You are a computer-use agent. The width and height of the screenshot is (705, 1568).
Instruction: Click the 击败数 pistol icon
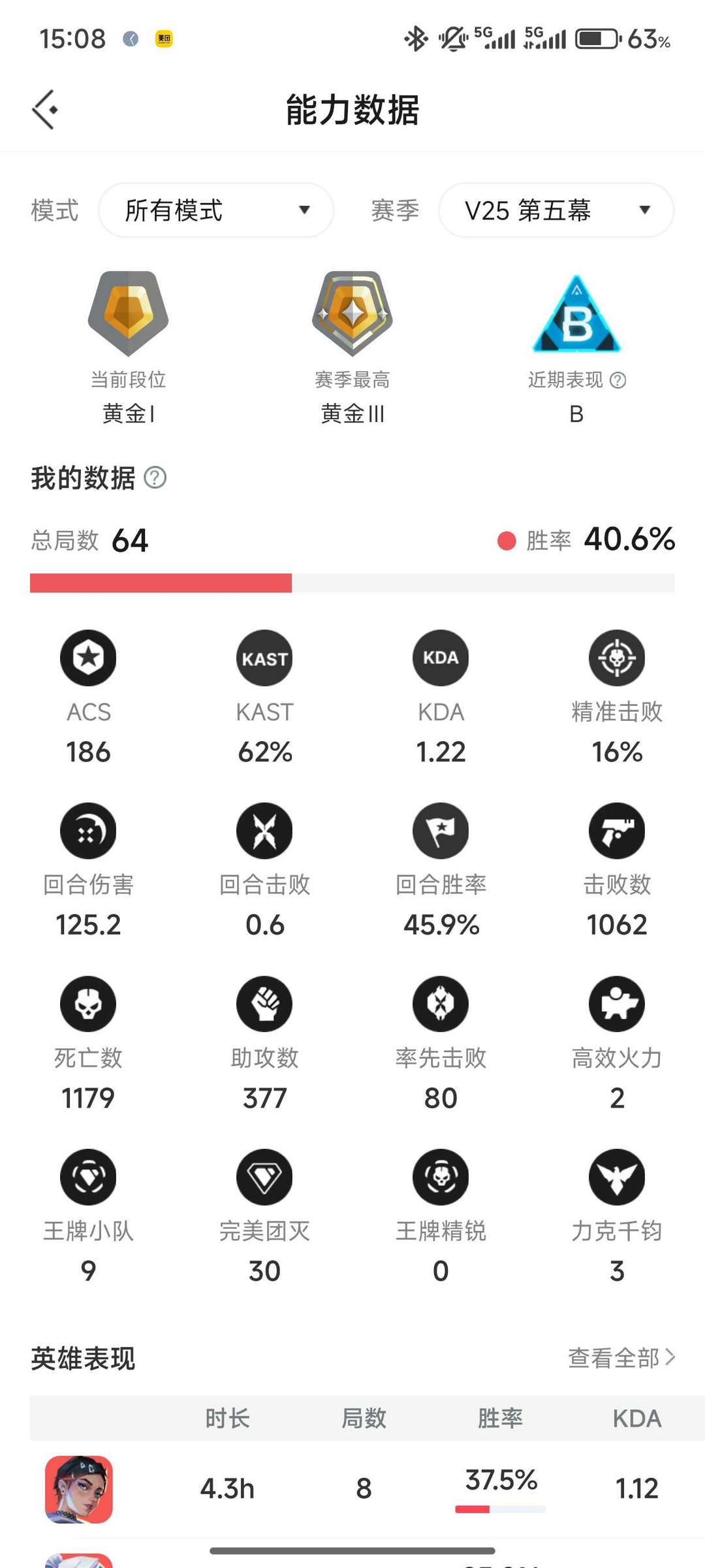(617, 831)
